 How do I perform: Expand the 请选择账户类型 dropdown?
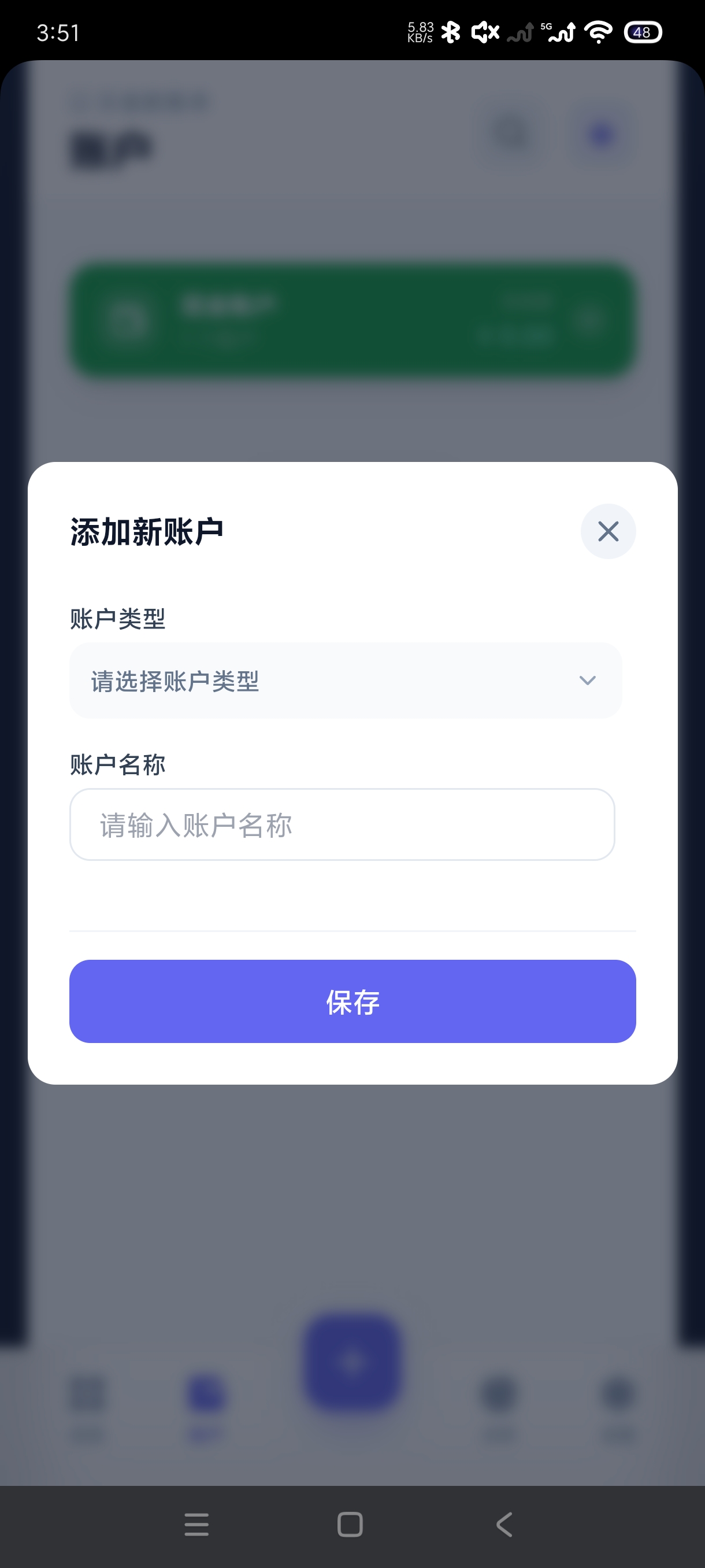click(x=346, y=681)
